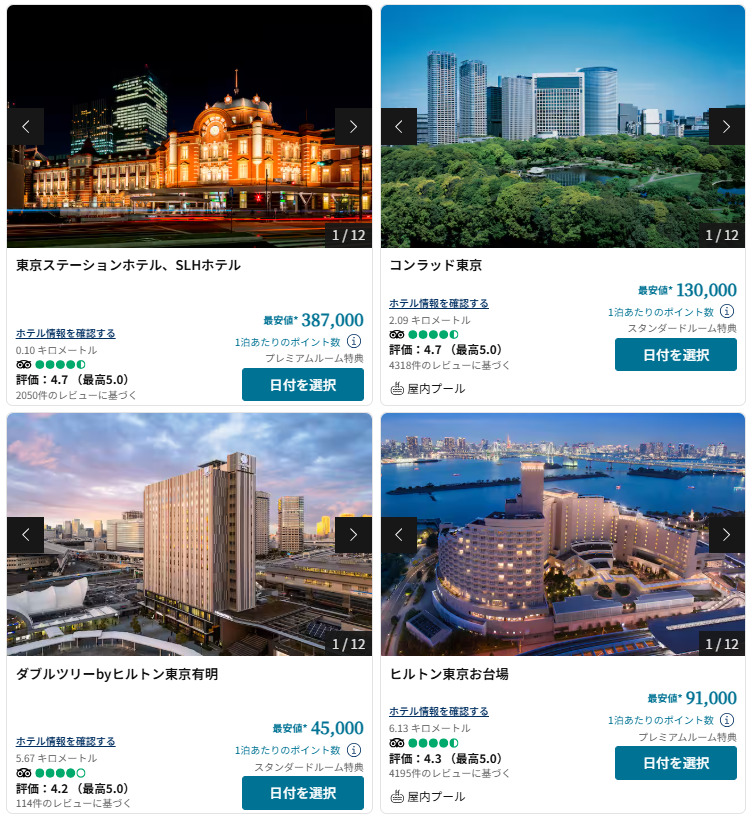Open ホテル情報を確認する for 東京ステーションホテル

click(x=66, y=333)
